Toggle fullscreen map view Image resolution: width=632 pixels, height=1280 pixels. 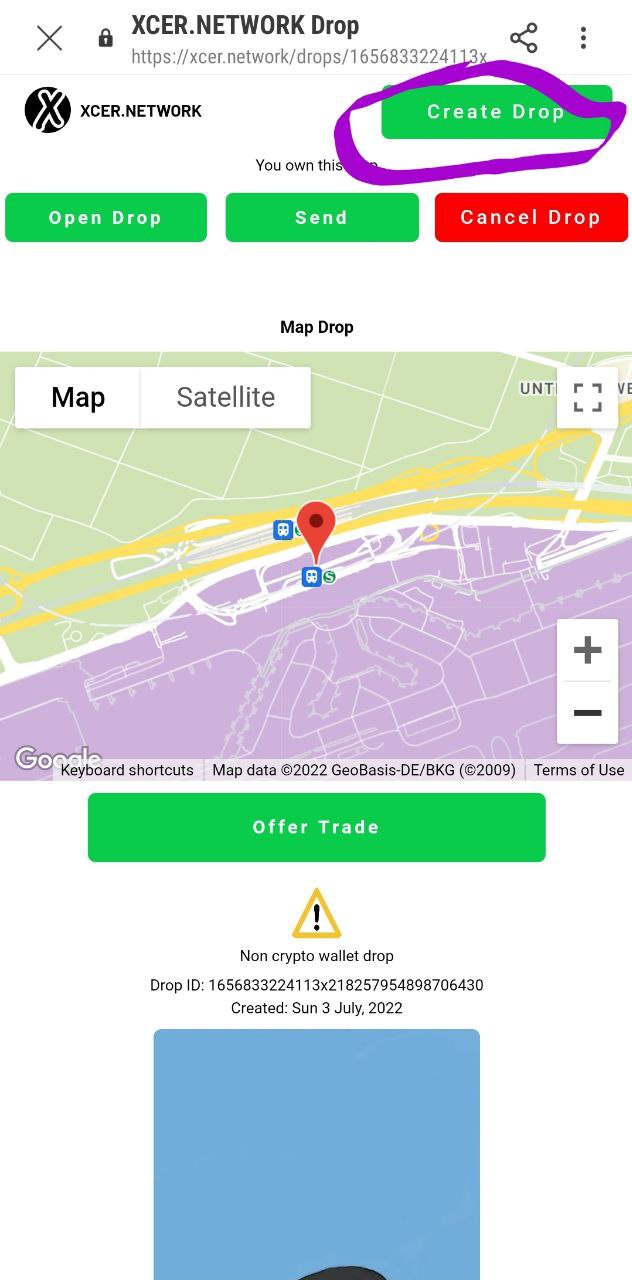(x=587, y=398)
